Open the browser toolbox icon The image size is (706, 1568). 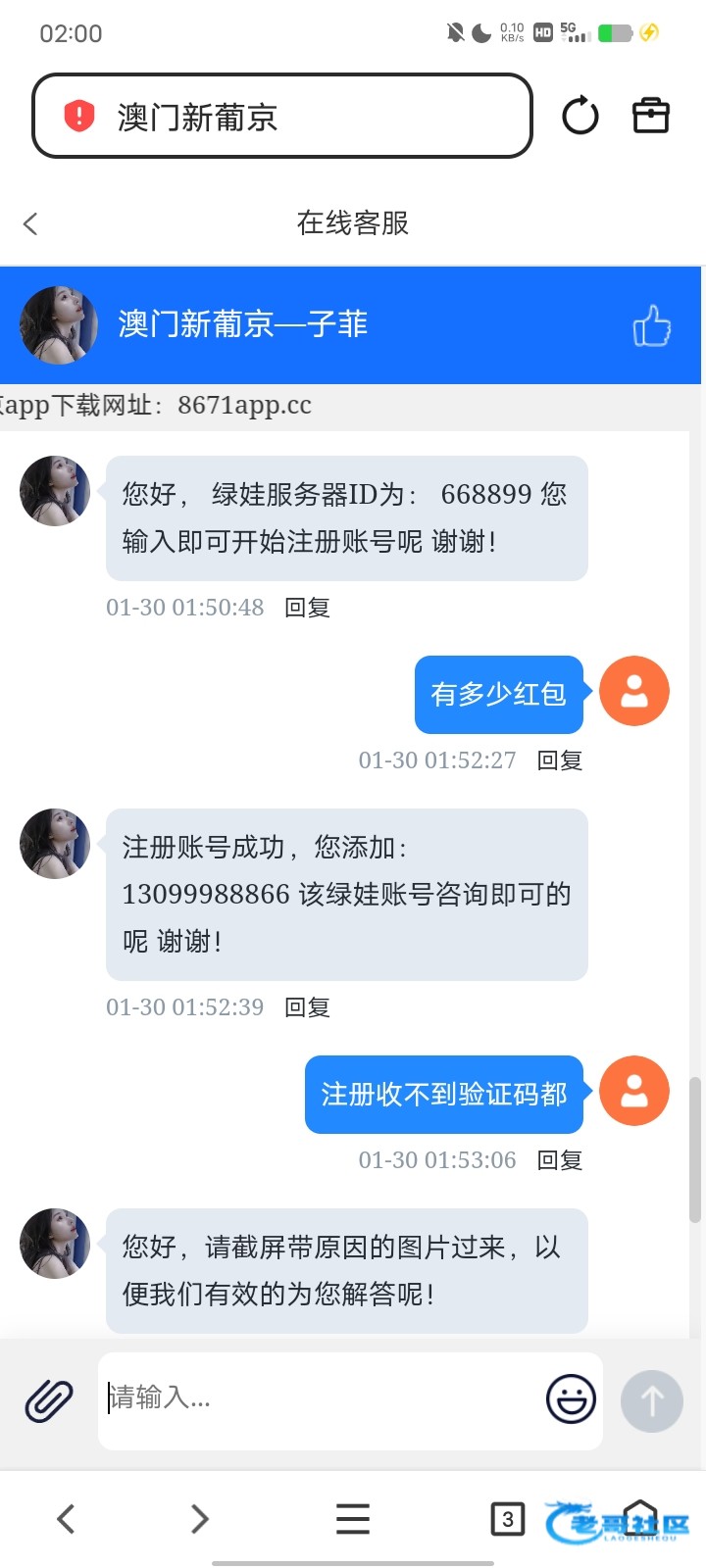point(650,116)
